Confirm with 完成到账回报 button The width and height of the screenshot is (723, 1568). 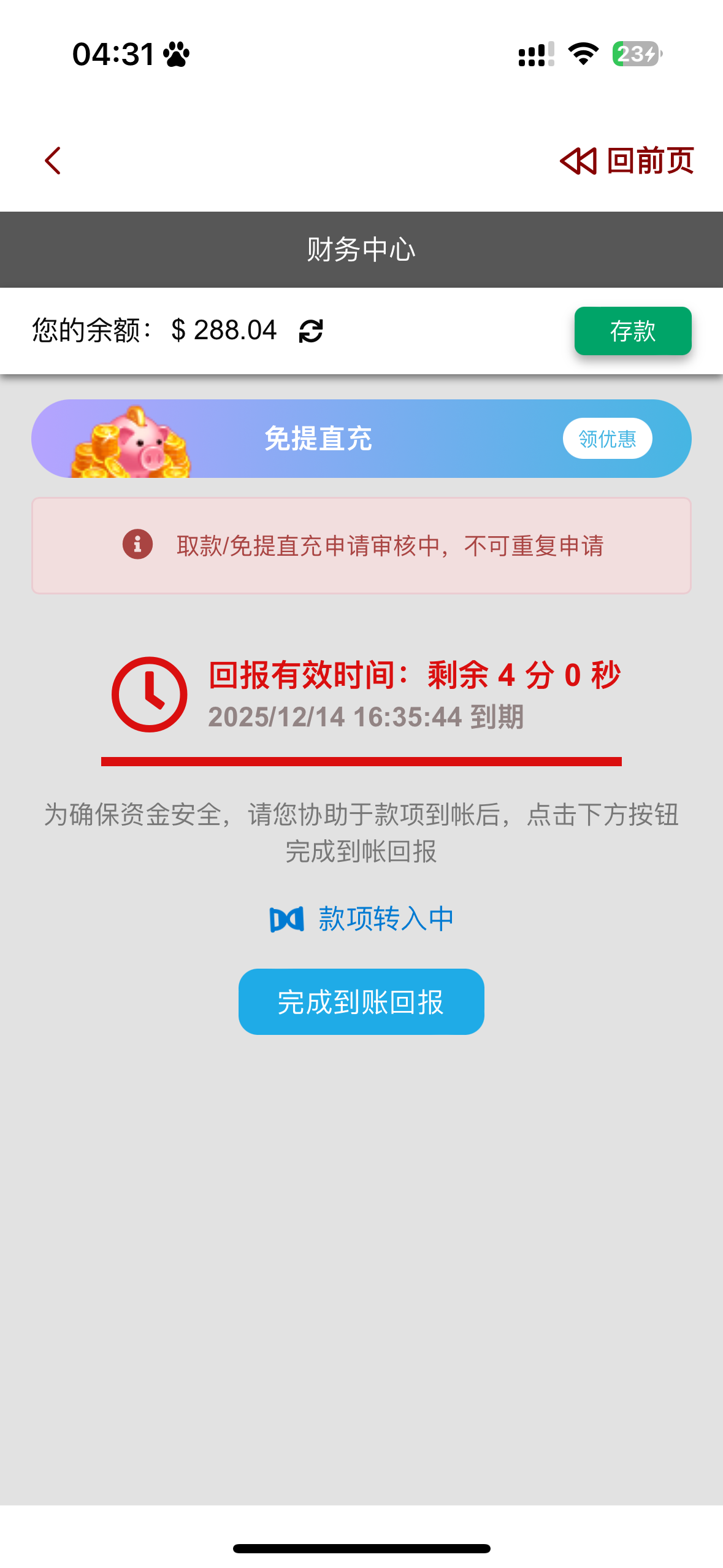click(361, 1002)
